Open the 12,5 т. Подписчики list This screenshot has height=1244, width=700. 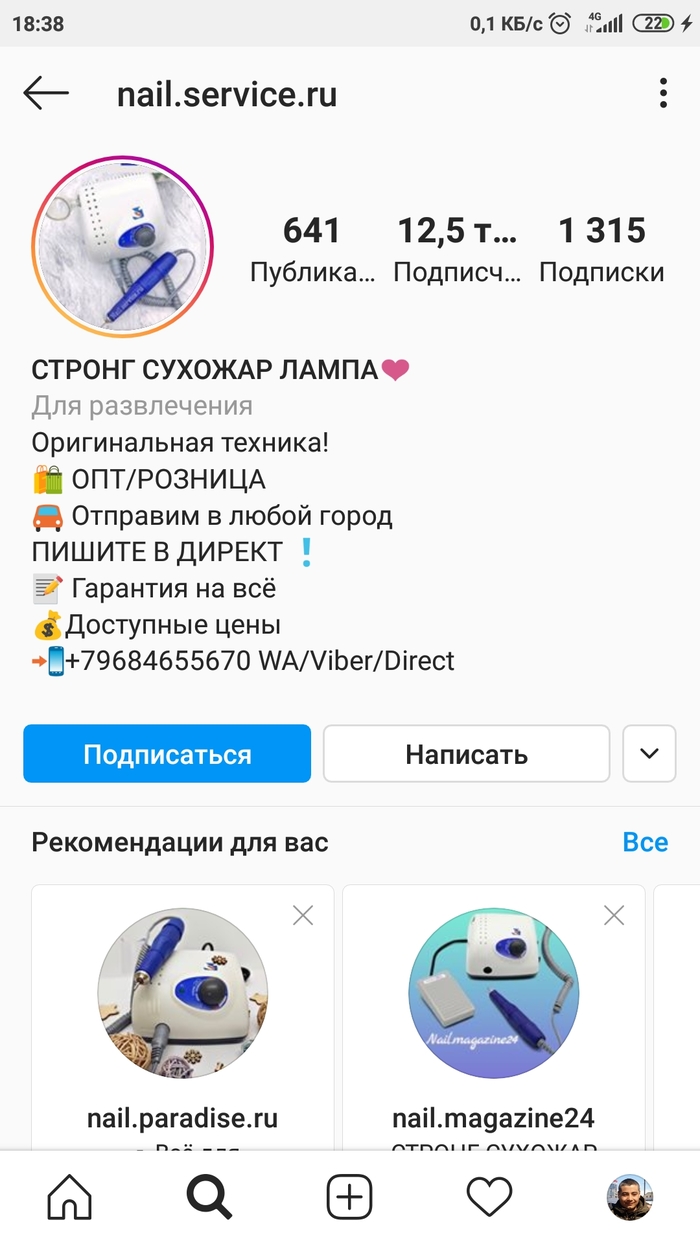tap(458, 249)
